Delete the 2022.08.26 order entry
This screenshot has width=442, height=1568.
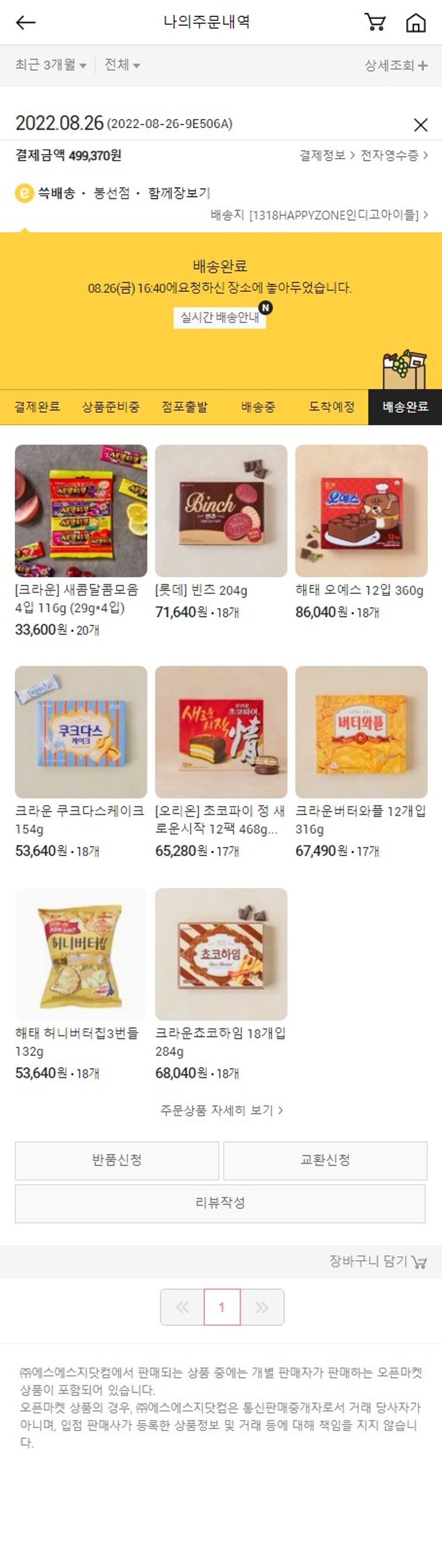[420, 125]
